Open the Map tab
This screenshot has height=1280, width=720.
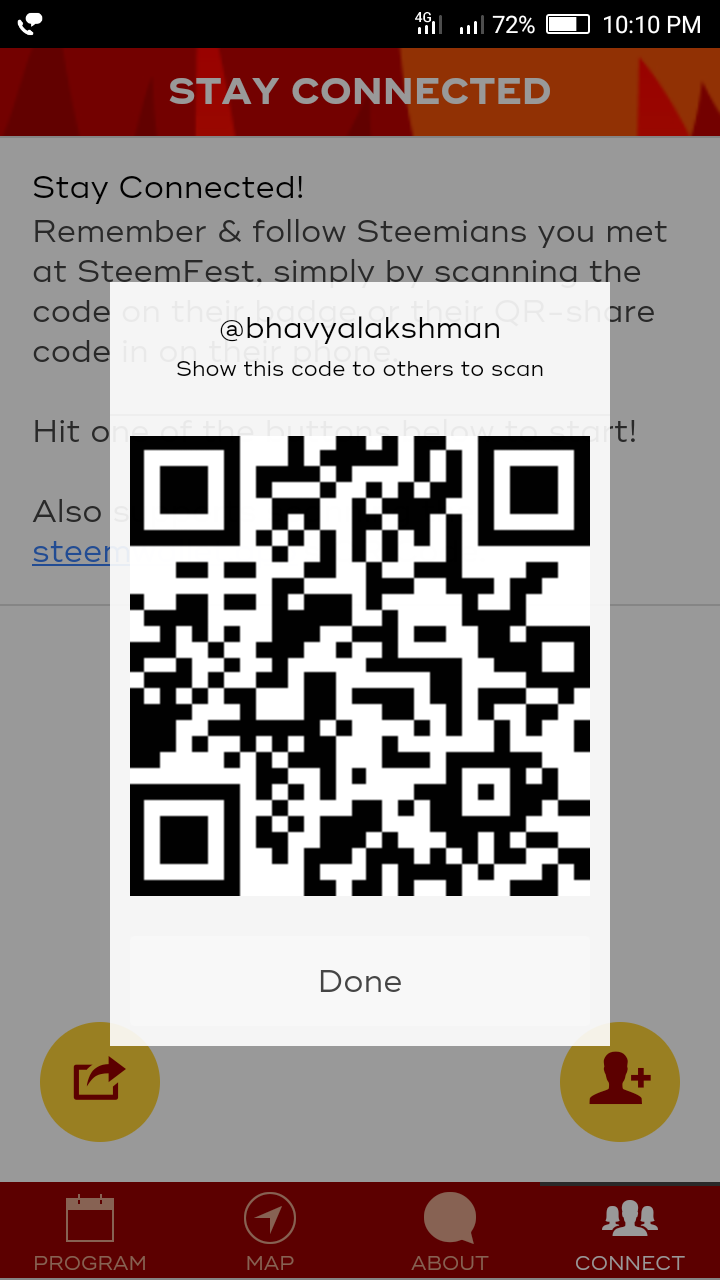coord(270,1232)
